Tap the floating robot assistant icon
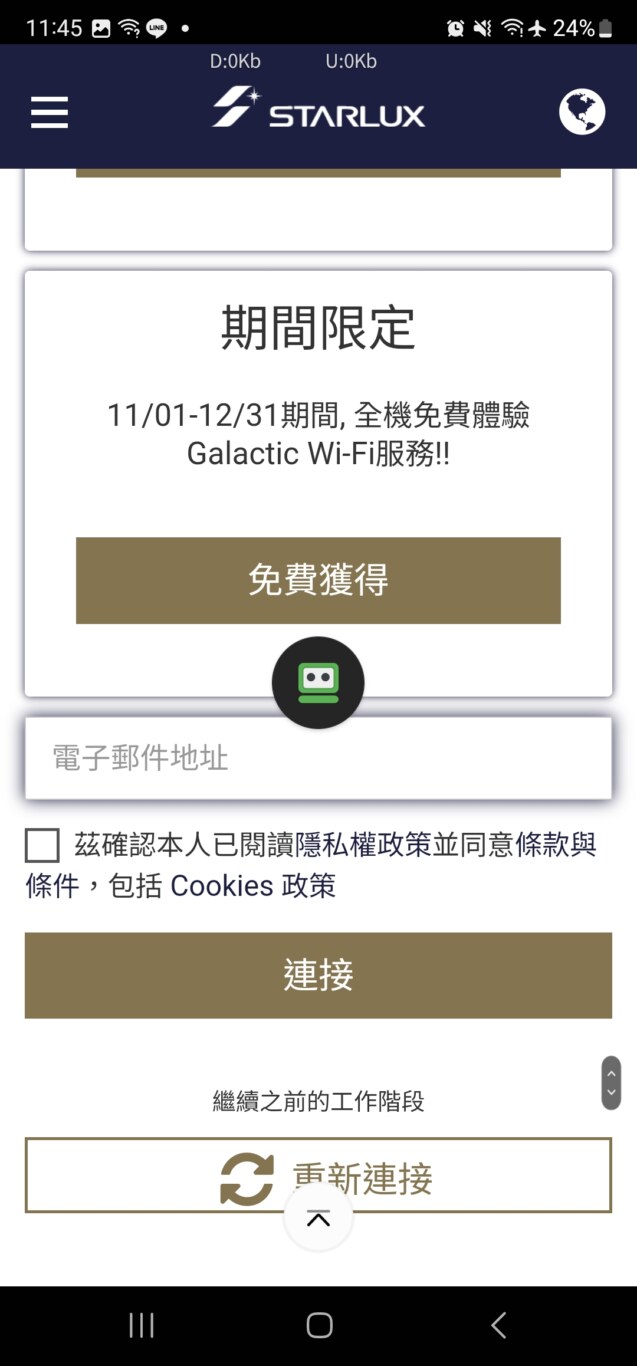Screen dimensions: 637x1366 click(x=318, y=683)
